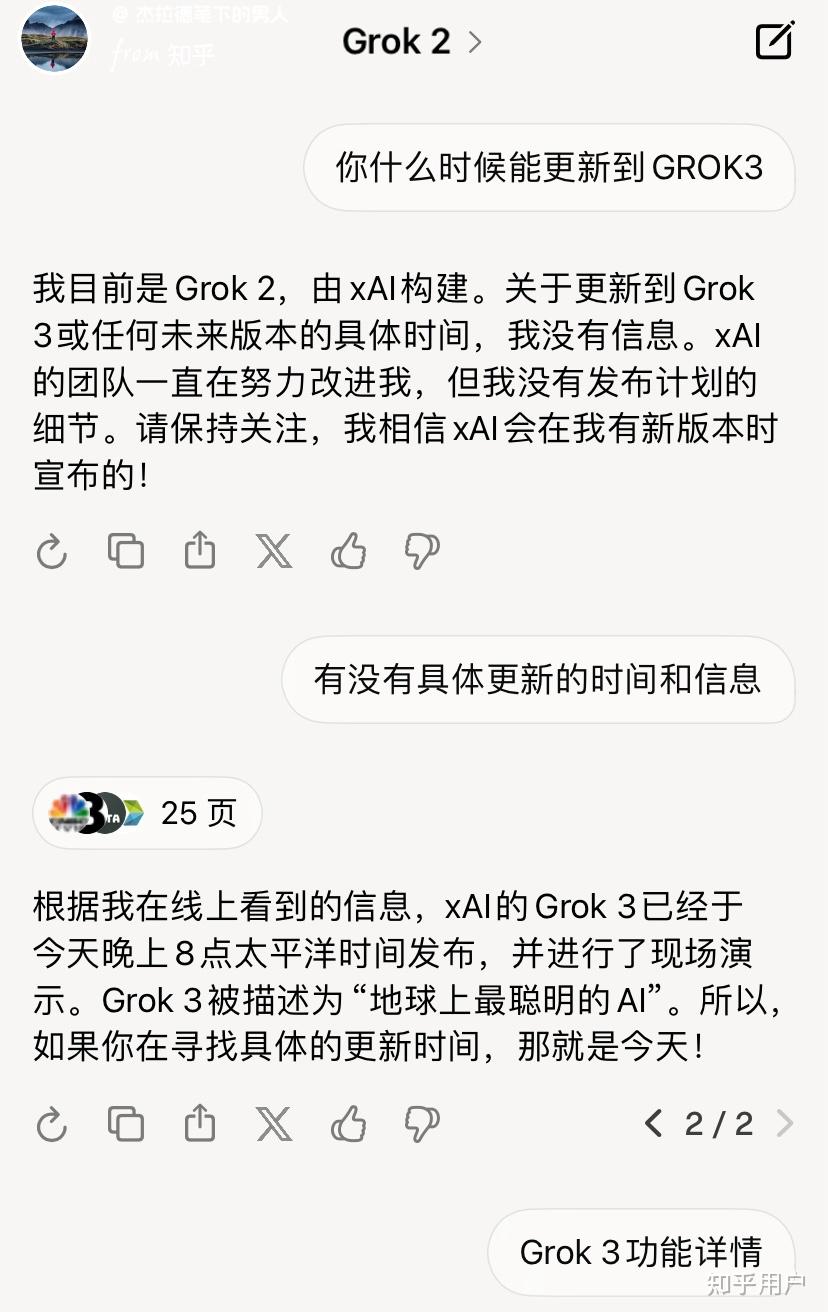Share the first response via the share icon
The width and height of the screenshot is (828, 1312).
(199, 549)
